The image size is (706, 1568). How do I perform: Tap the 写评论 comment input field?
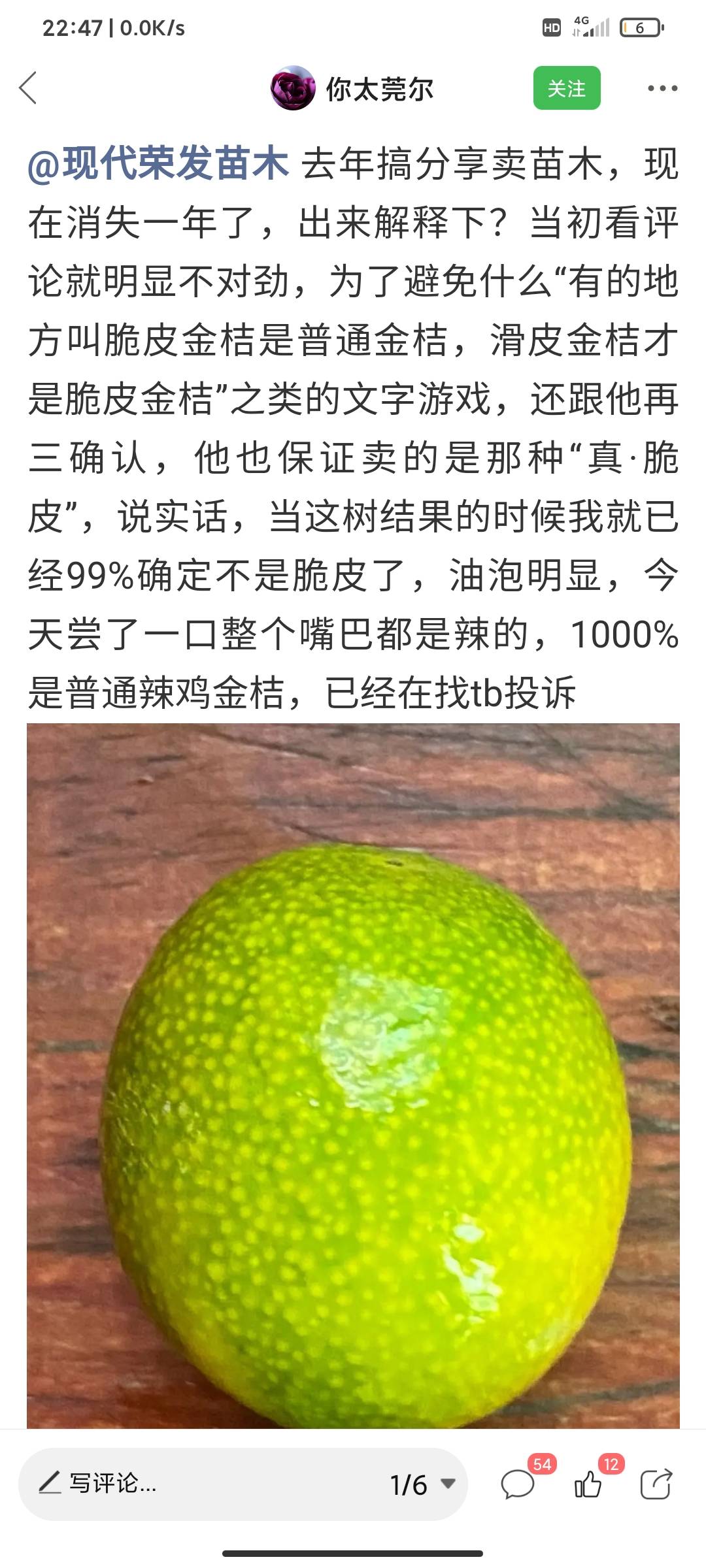[196, 1484]
